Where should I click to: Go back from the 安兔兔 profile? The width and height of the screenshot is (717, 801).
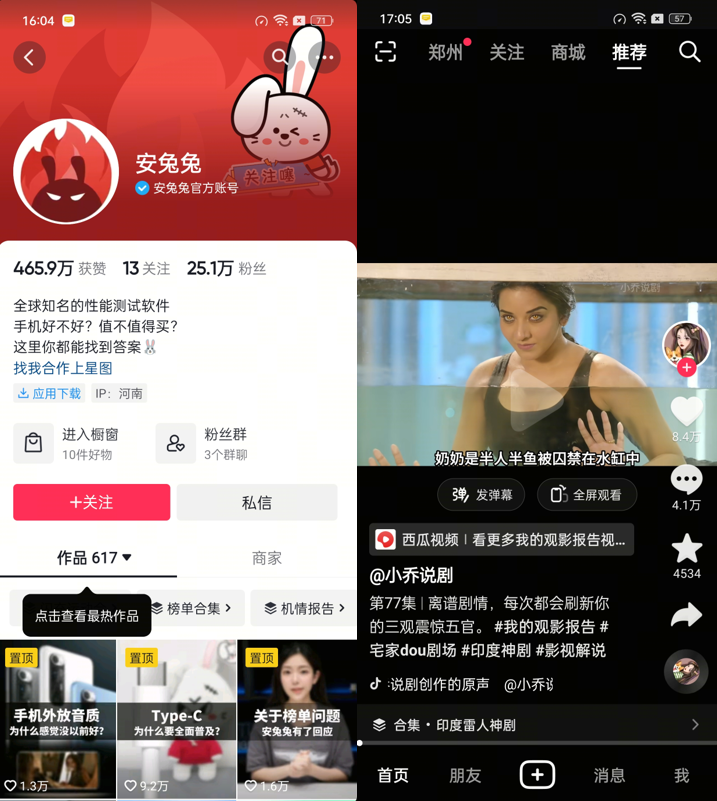(x=29, y=57)
